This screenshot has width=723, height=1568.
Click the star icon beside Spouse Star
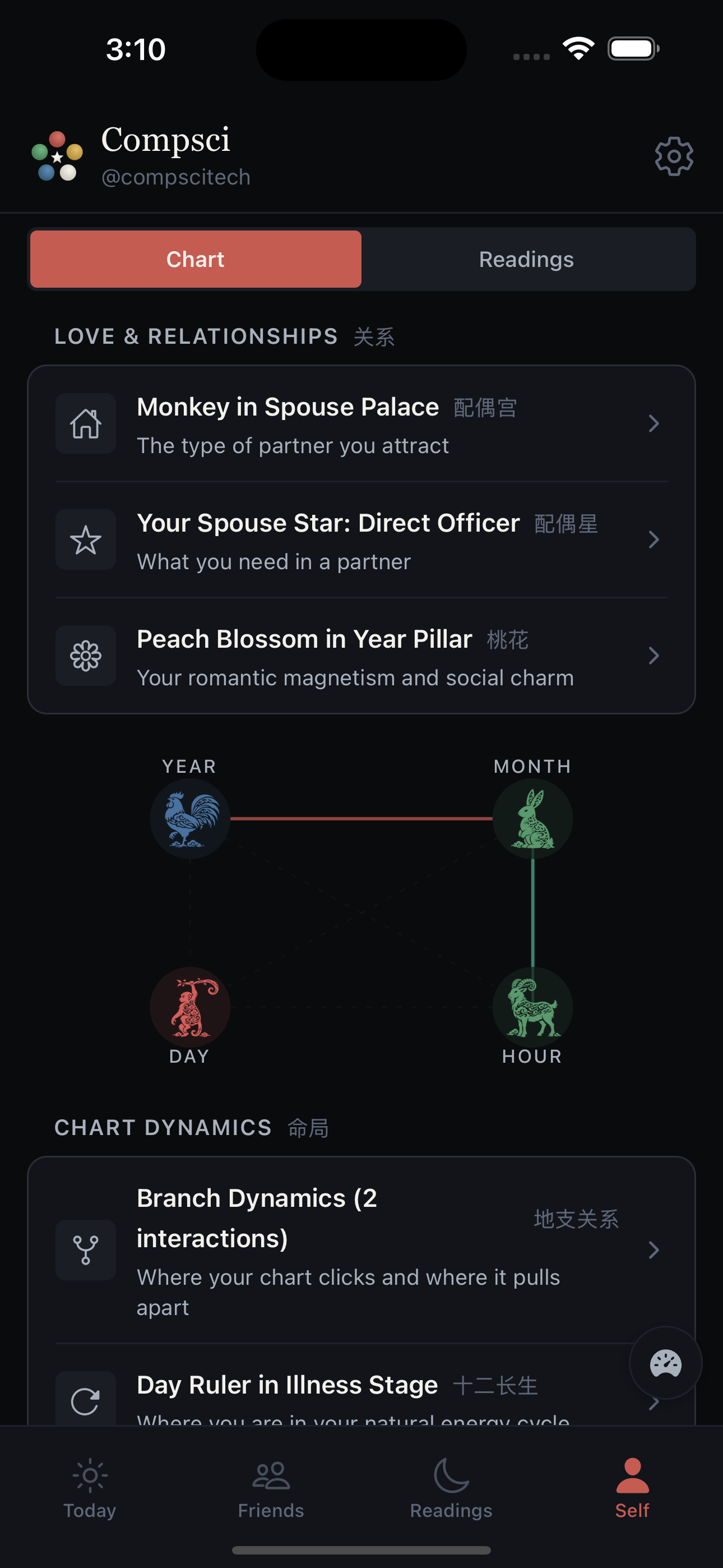click(x=85, y=540)
